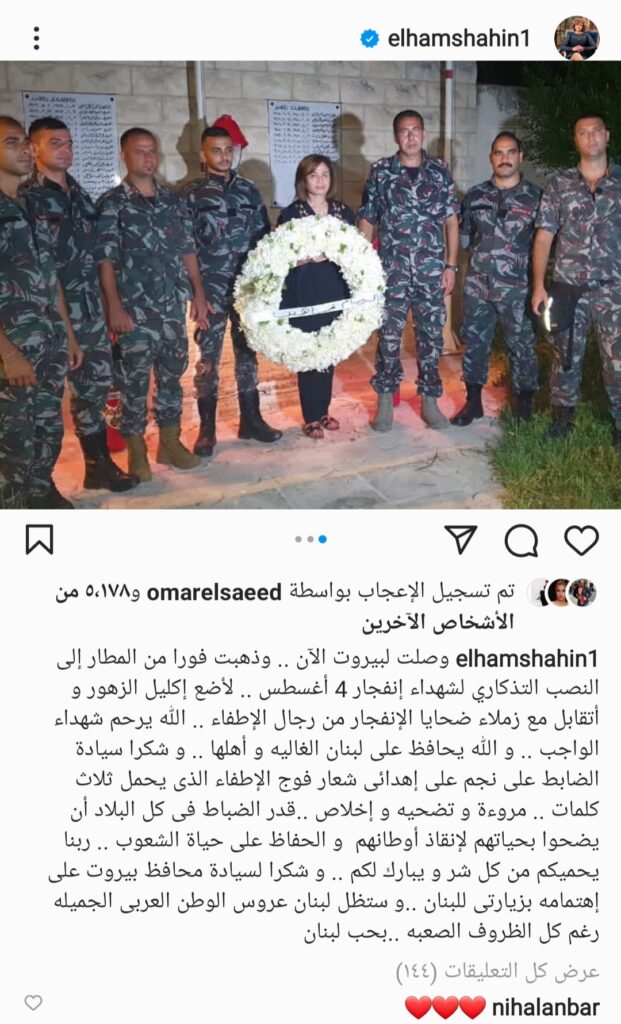Open comments via the speech bubble icon
Viewport: 621px width, 1024px height.
click(x=521, y=541)
